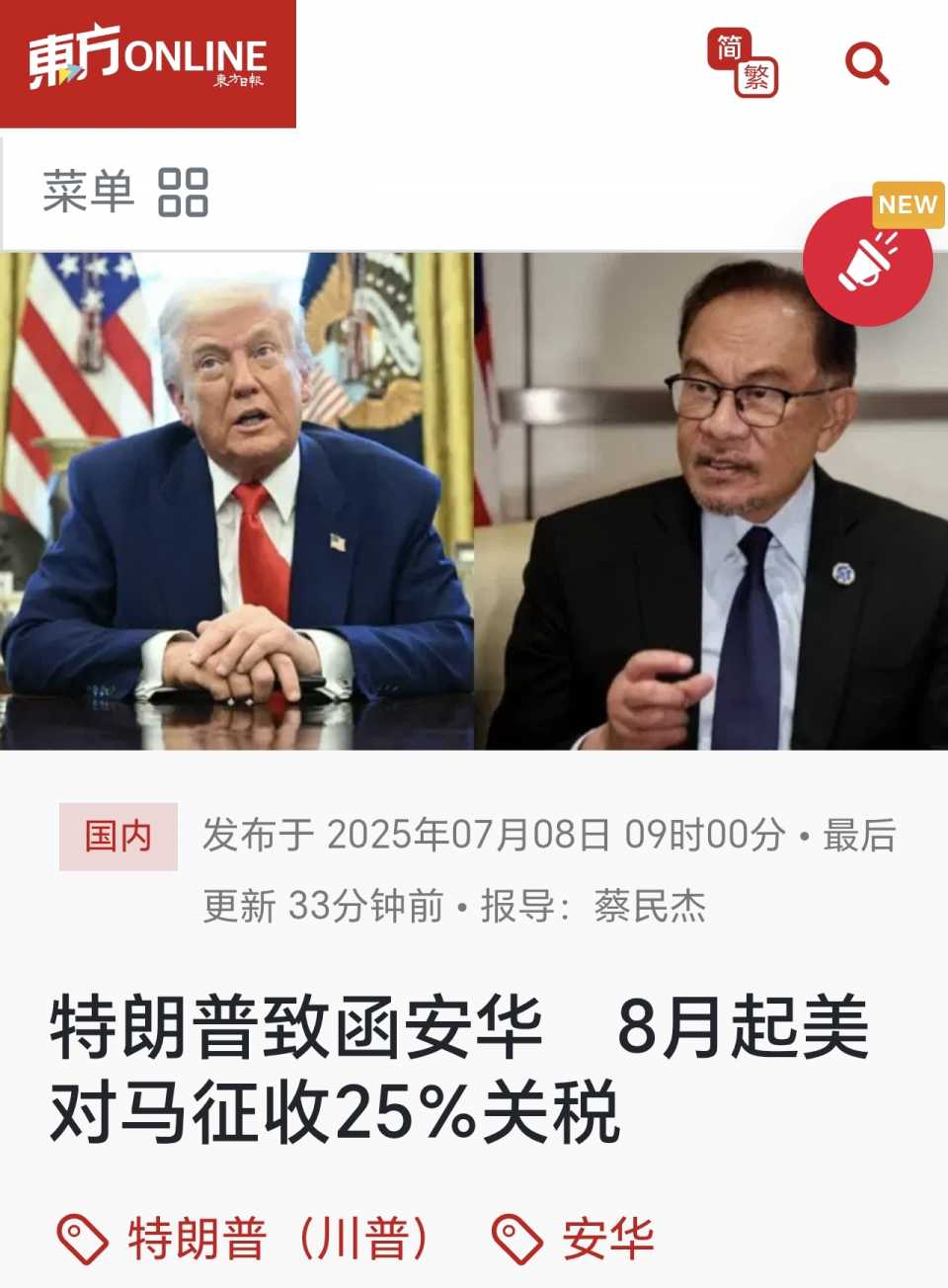Tap the 東方ONLINE home logo
948x1288 pixels.
point(148,61)
